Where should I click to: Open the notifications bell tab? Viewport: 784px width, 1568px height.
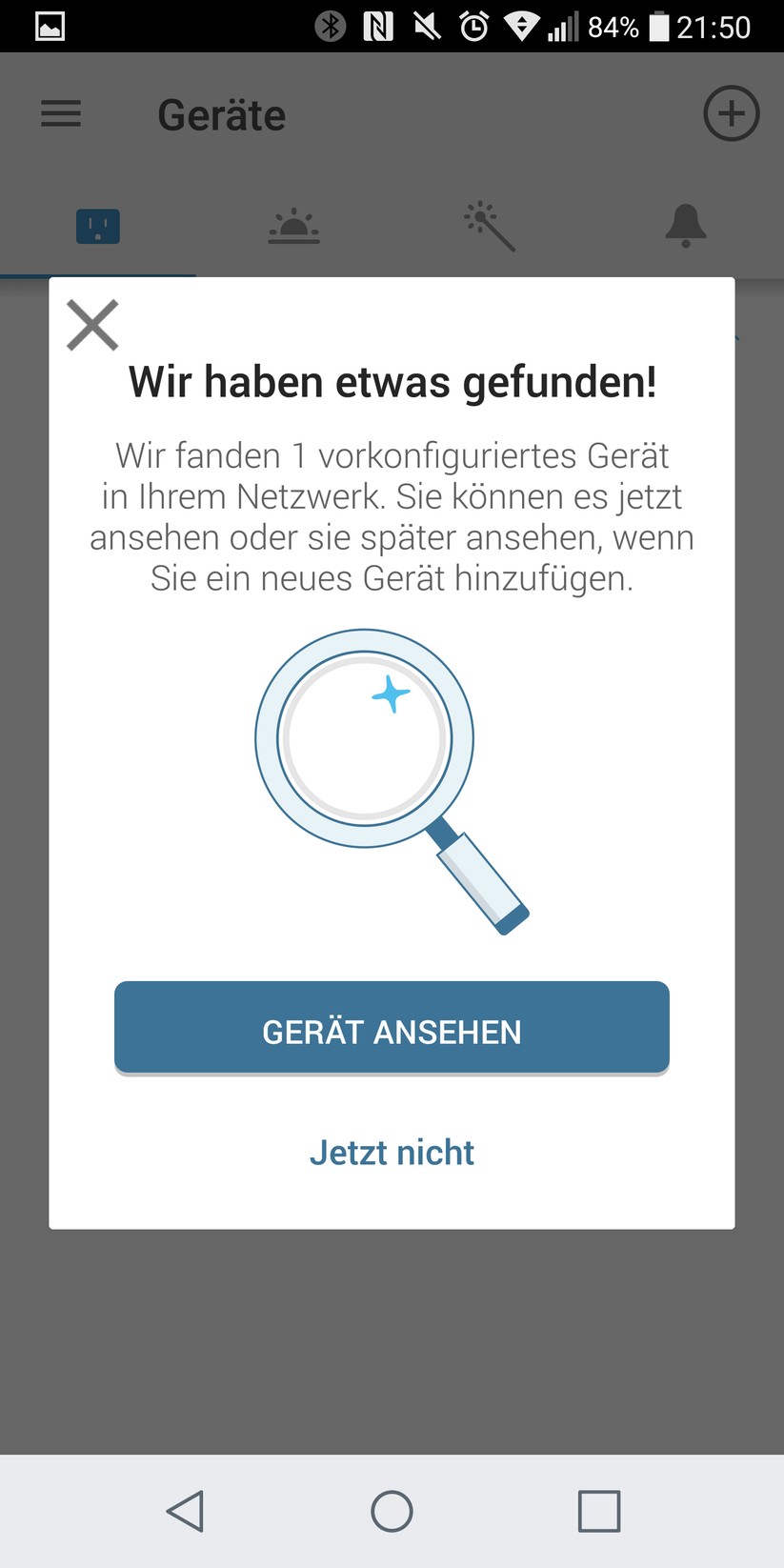[x=685, y=227]
